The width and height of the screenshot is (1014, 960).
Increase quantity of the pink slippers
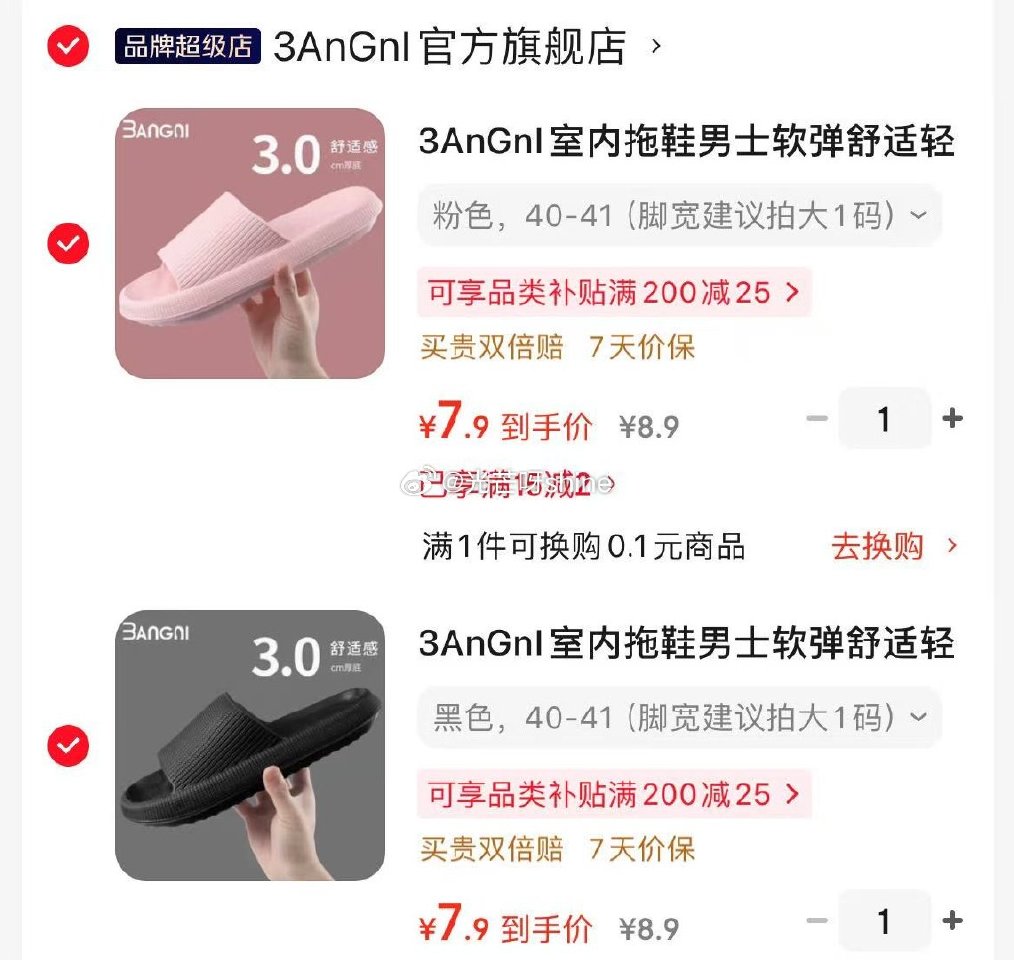coord(953,418)
